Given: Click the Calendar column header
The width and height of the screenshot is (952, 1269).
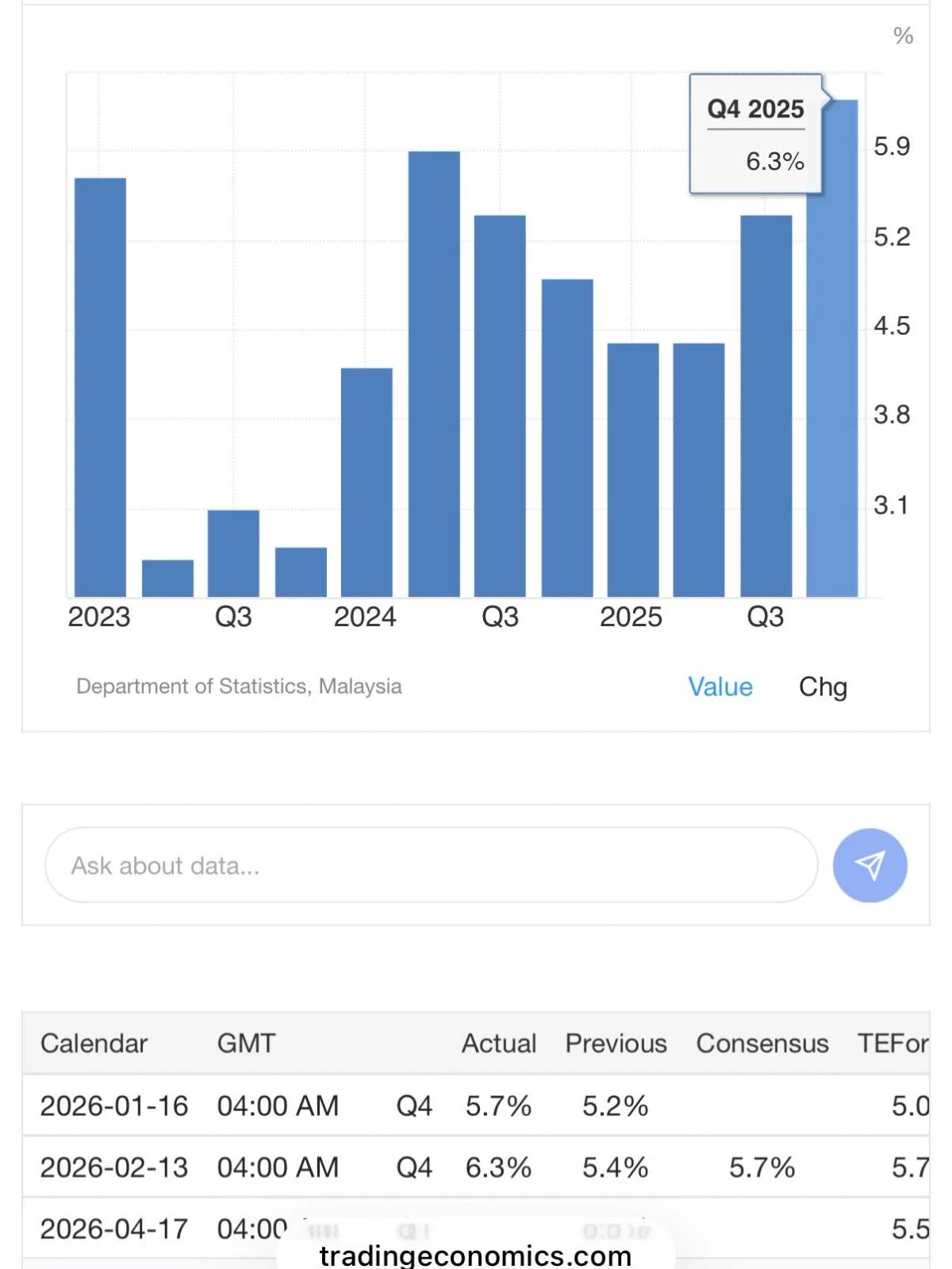Looking at the screenshot, I should coord(95,1044).
